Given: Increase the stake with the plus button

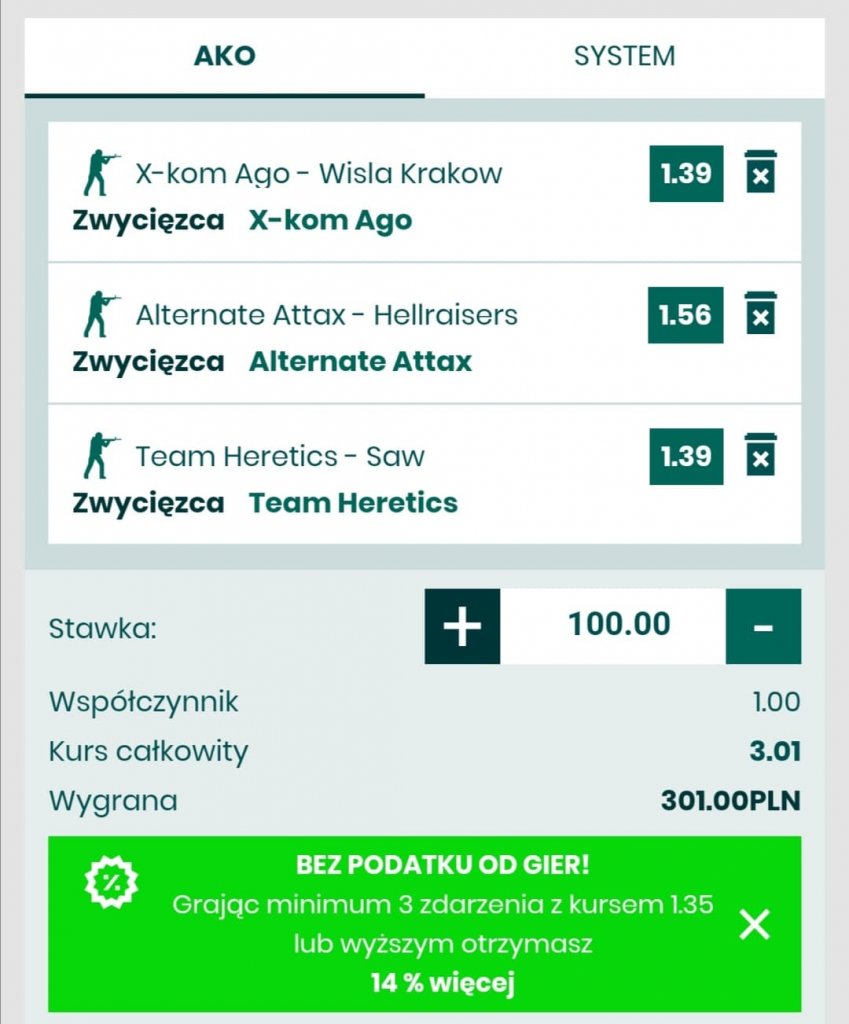Looking at the screenshot, I should click(x=462, y=627).
